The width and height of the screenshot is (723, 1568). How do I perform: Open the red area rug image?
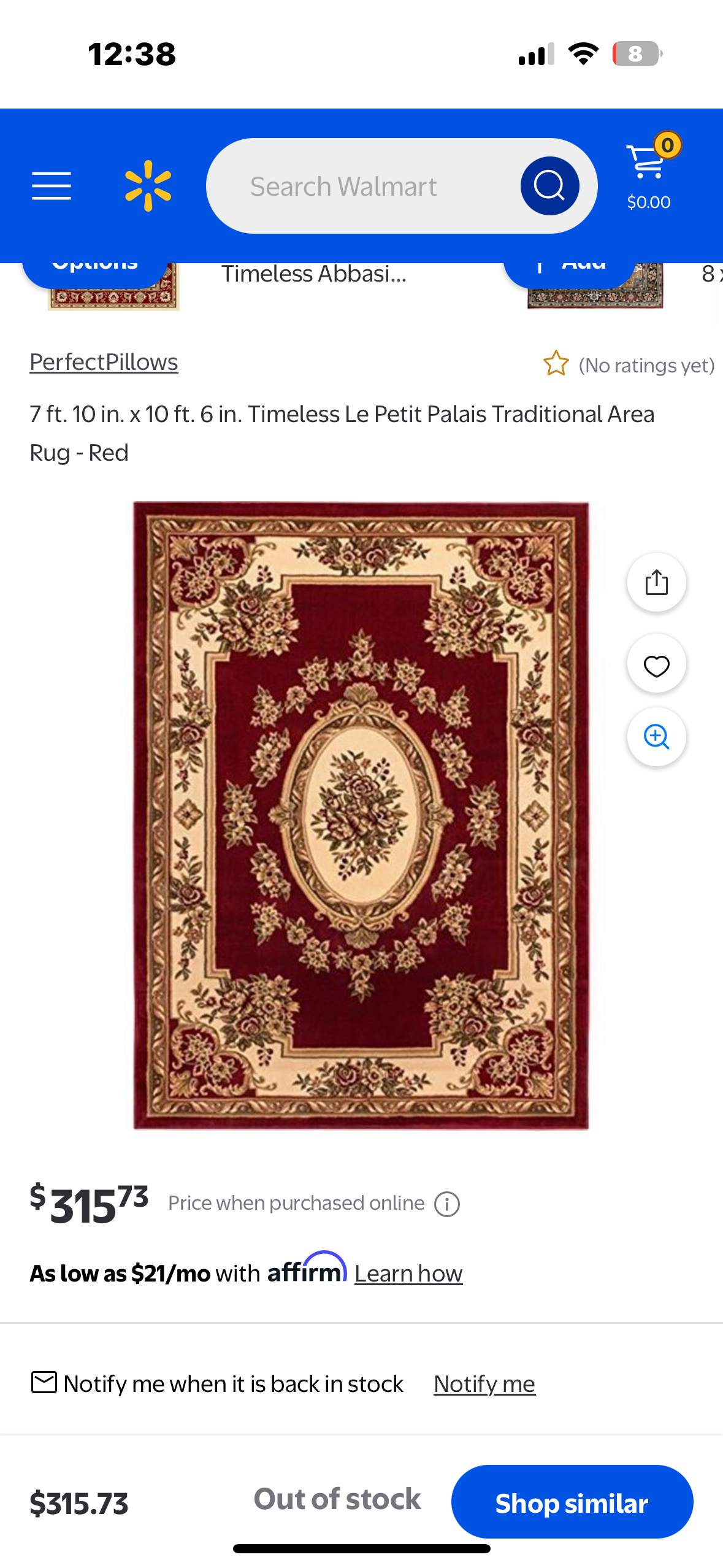pos(361,816)
